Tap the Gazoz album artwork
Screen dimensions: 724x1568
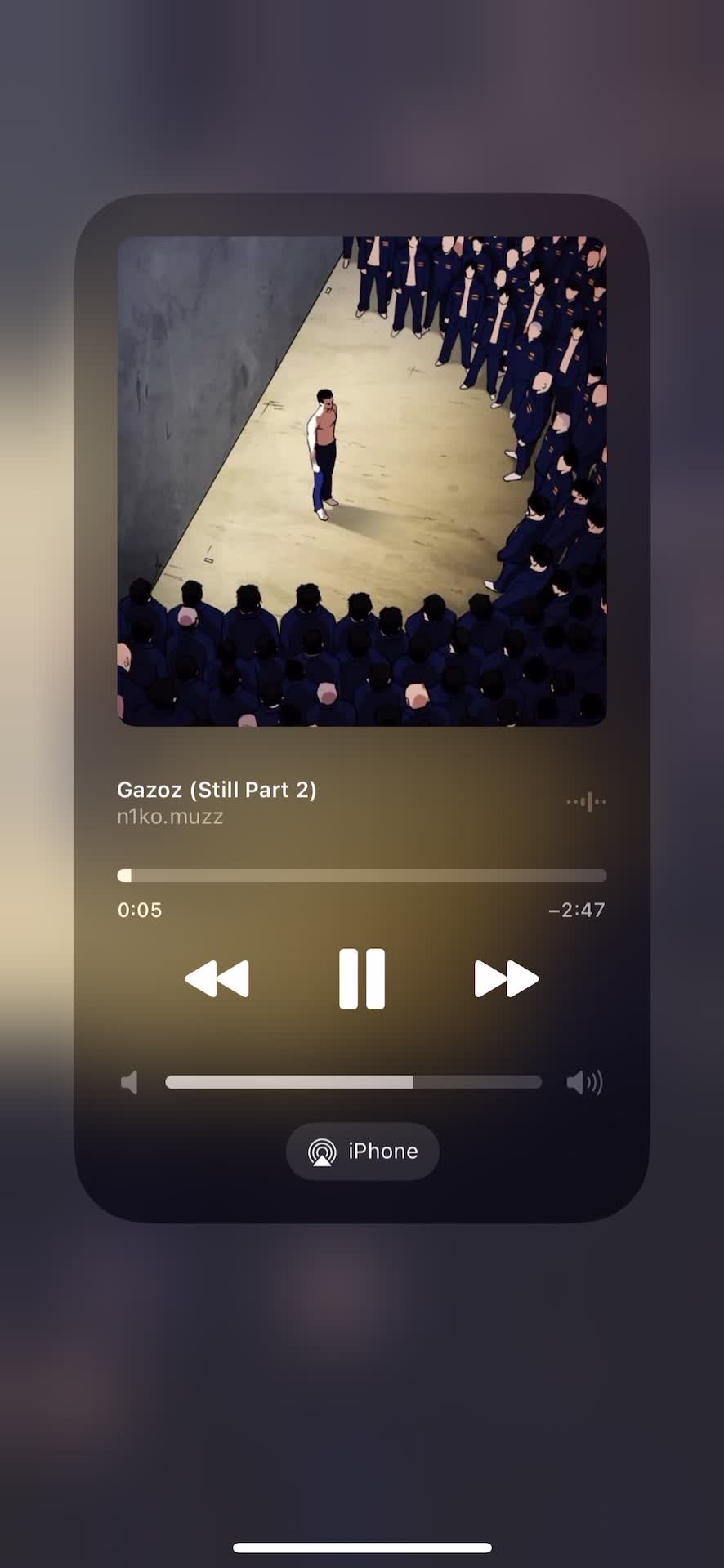tap(362, 481)
